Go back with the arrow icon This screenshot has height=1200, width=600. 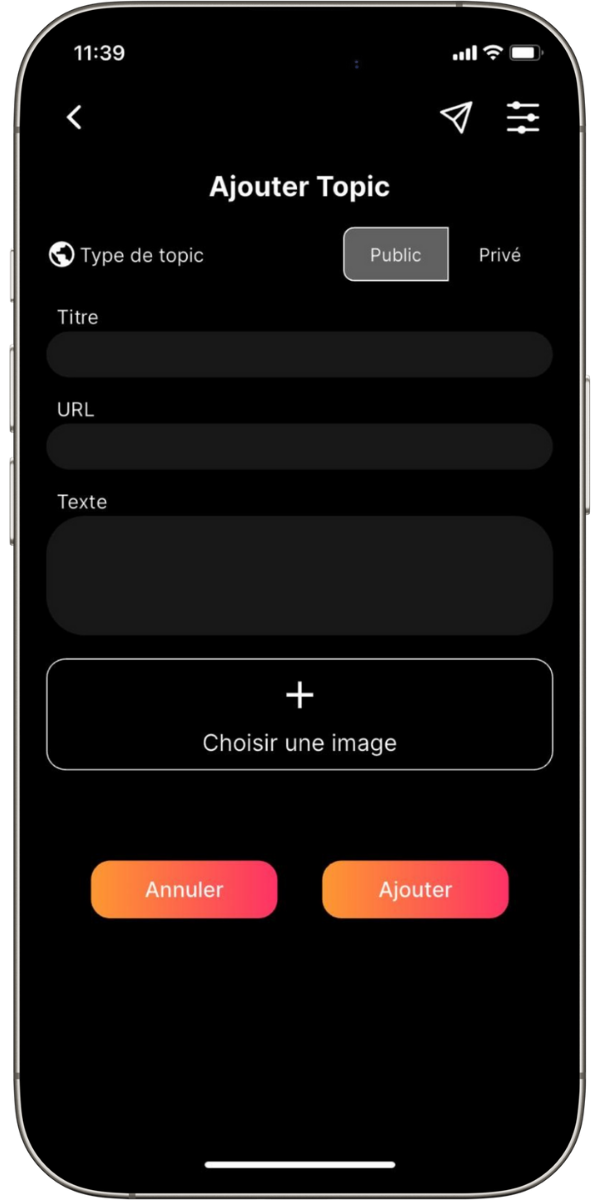point(74,117)
